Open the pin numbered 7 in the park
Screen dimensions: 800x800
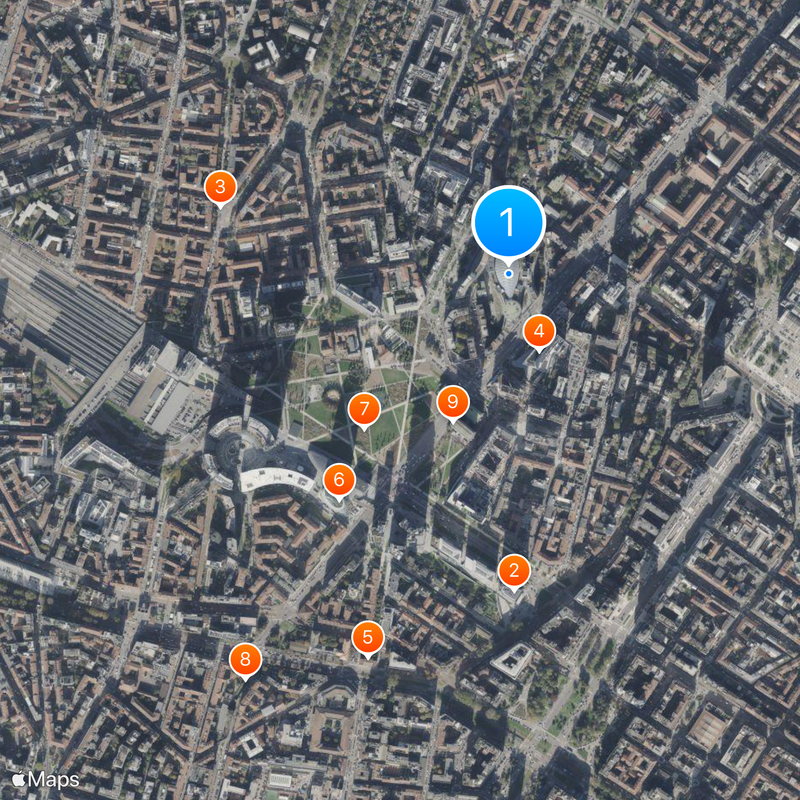pyautogui.click(x=364, y=408)
